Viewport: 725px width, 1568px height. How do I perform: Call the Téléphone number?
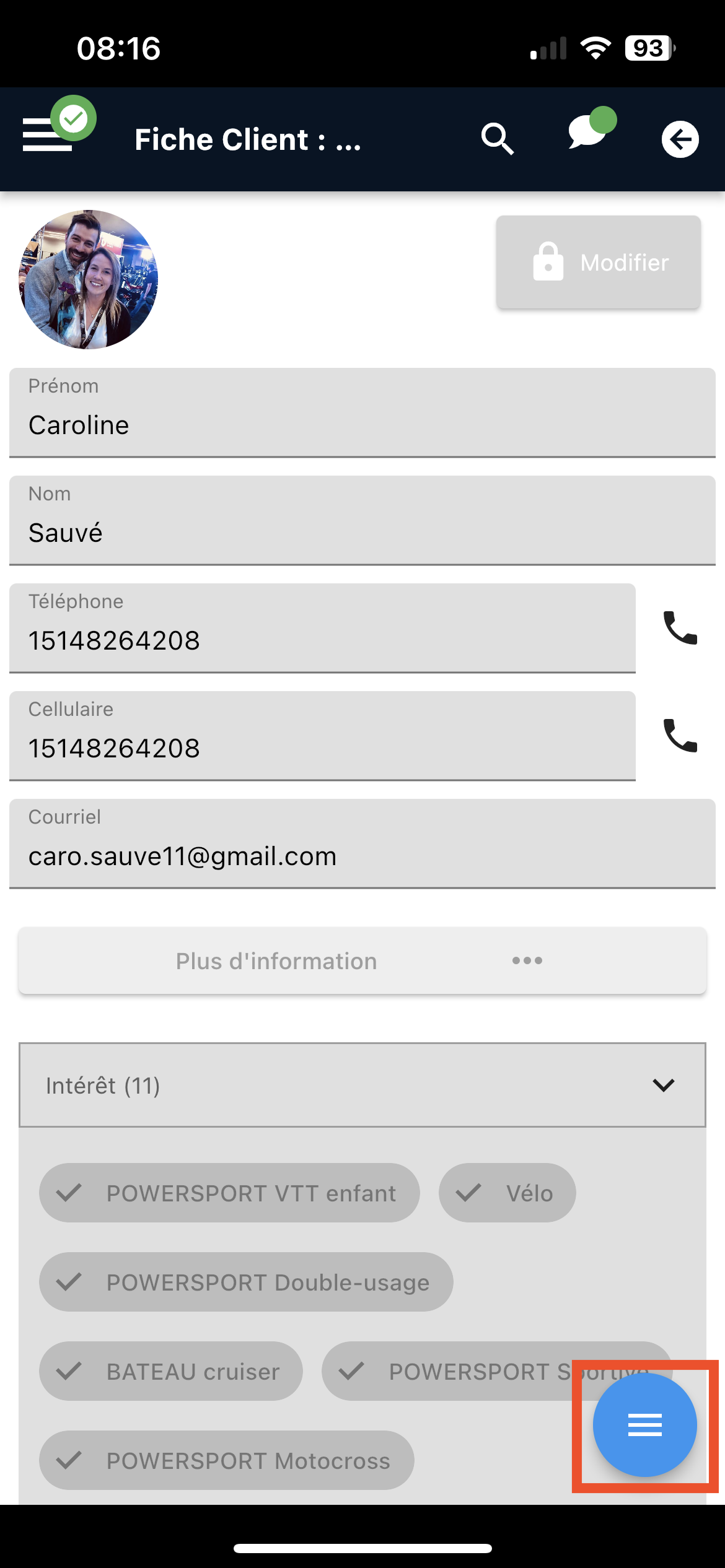click(680, 628)
